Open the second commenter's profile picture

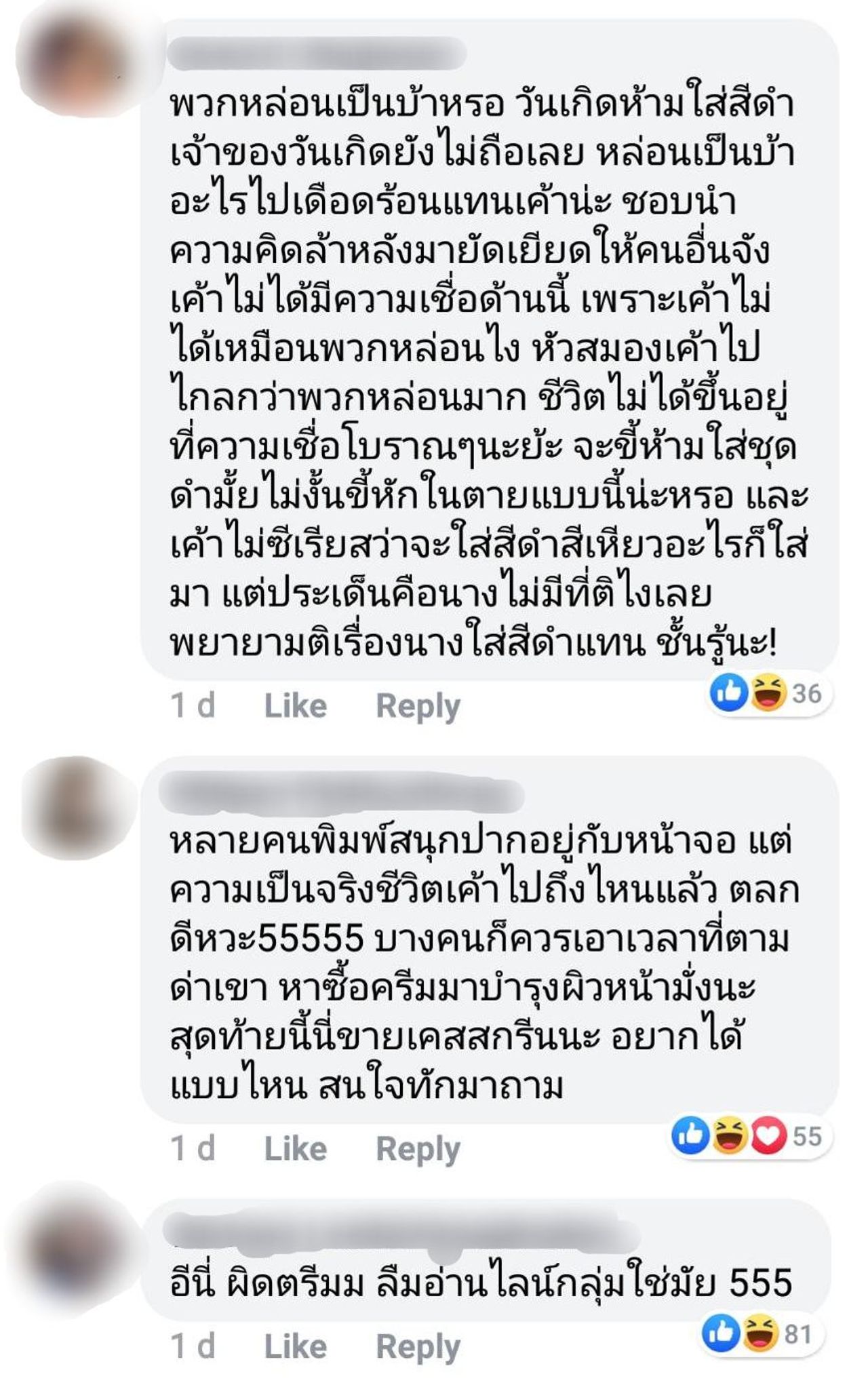pos(78,807)
